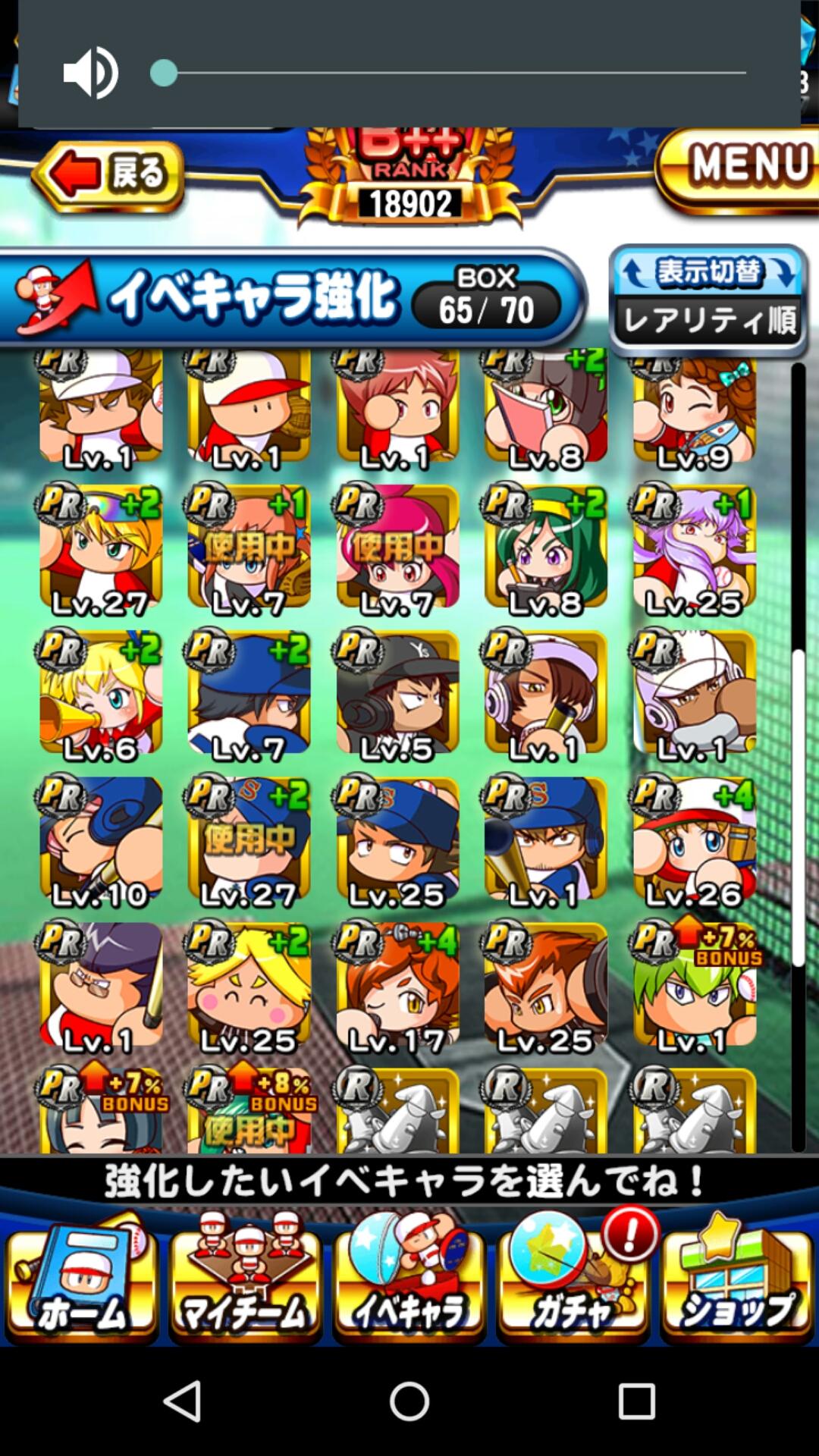The width and height of the screenshot is (819, 1456).
Task: Choose the Lv.9 braided-hair girl character
Action: click(x=694, y=409)
